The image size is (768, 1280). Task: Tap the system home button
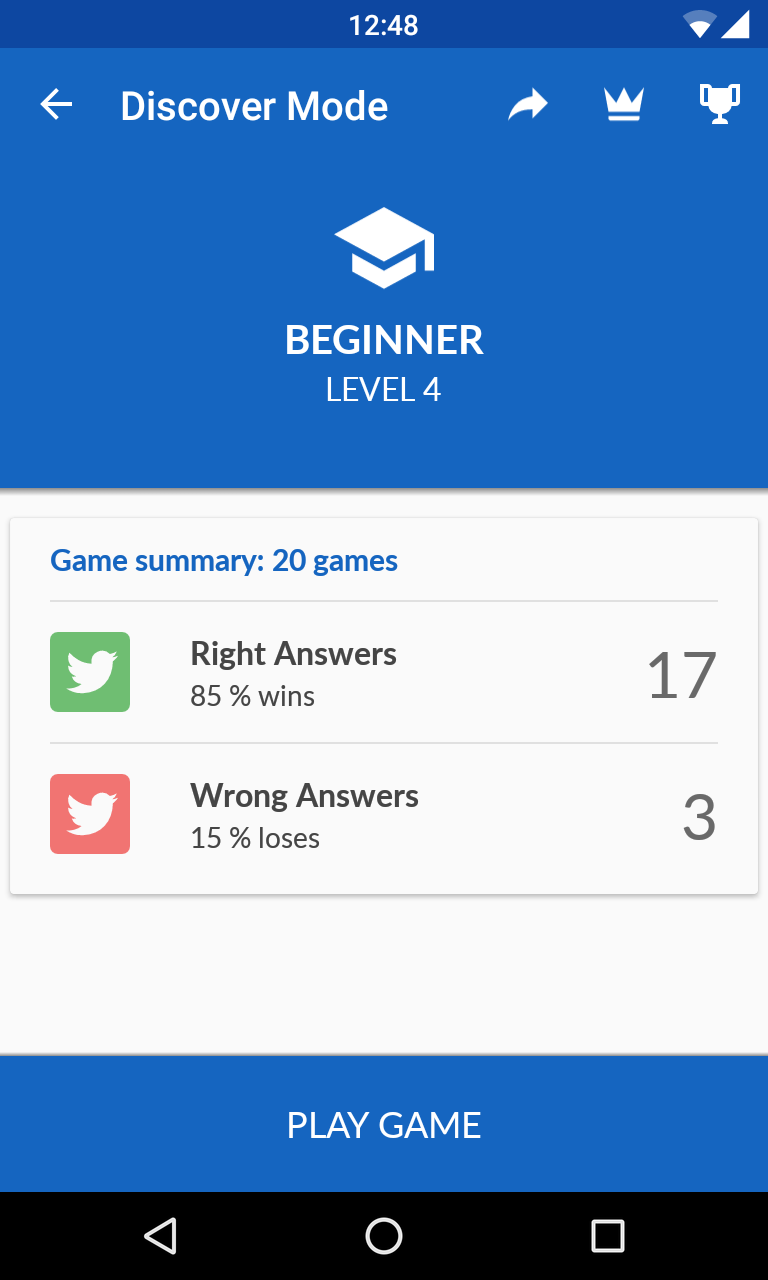coord(384,1236)
